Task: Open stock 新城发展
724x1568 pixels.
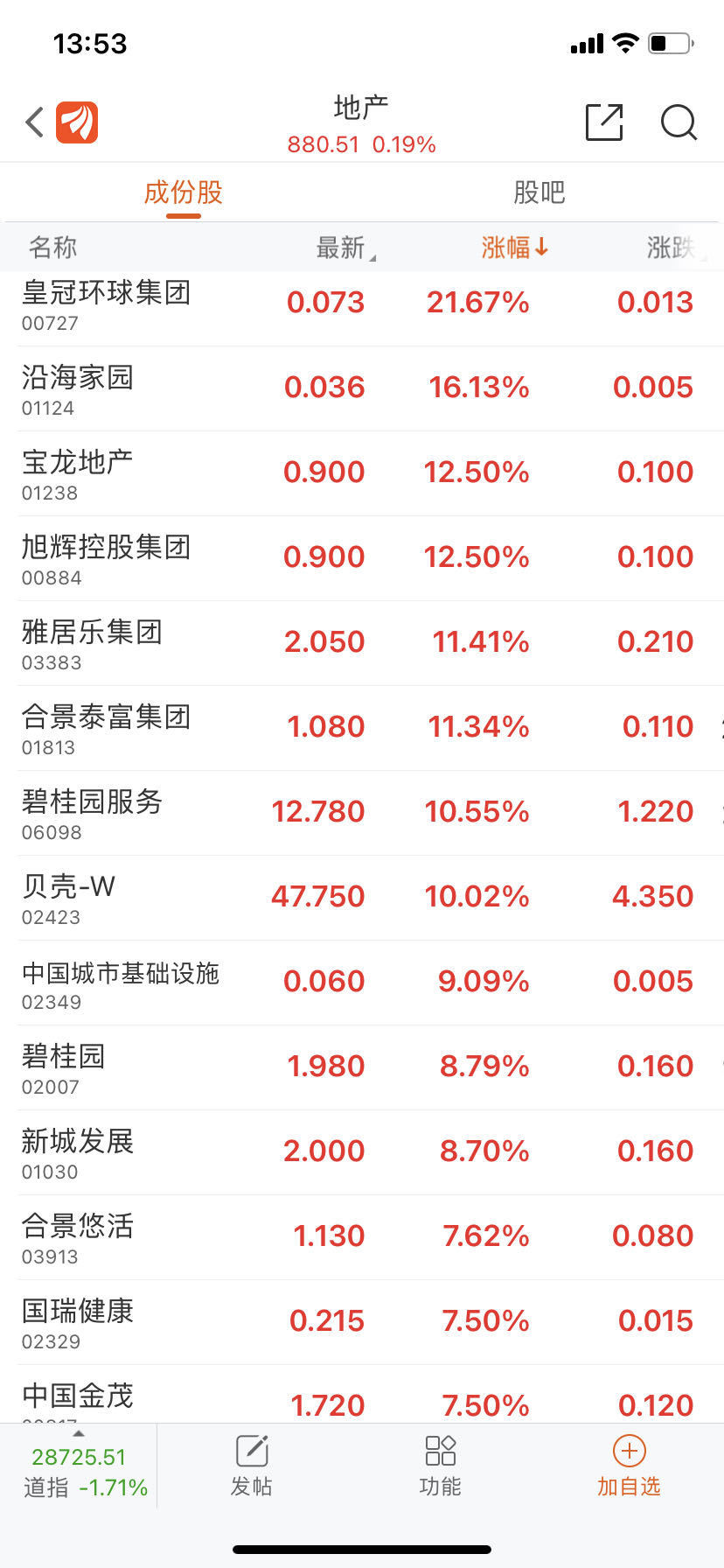Action: (x=362, y=1152)
